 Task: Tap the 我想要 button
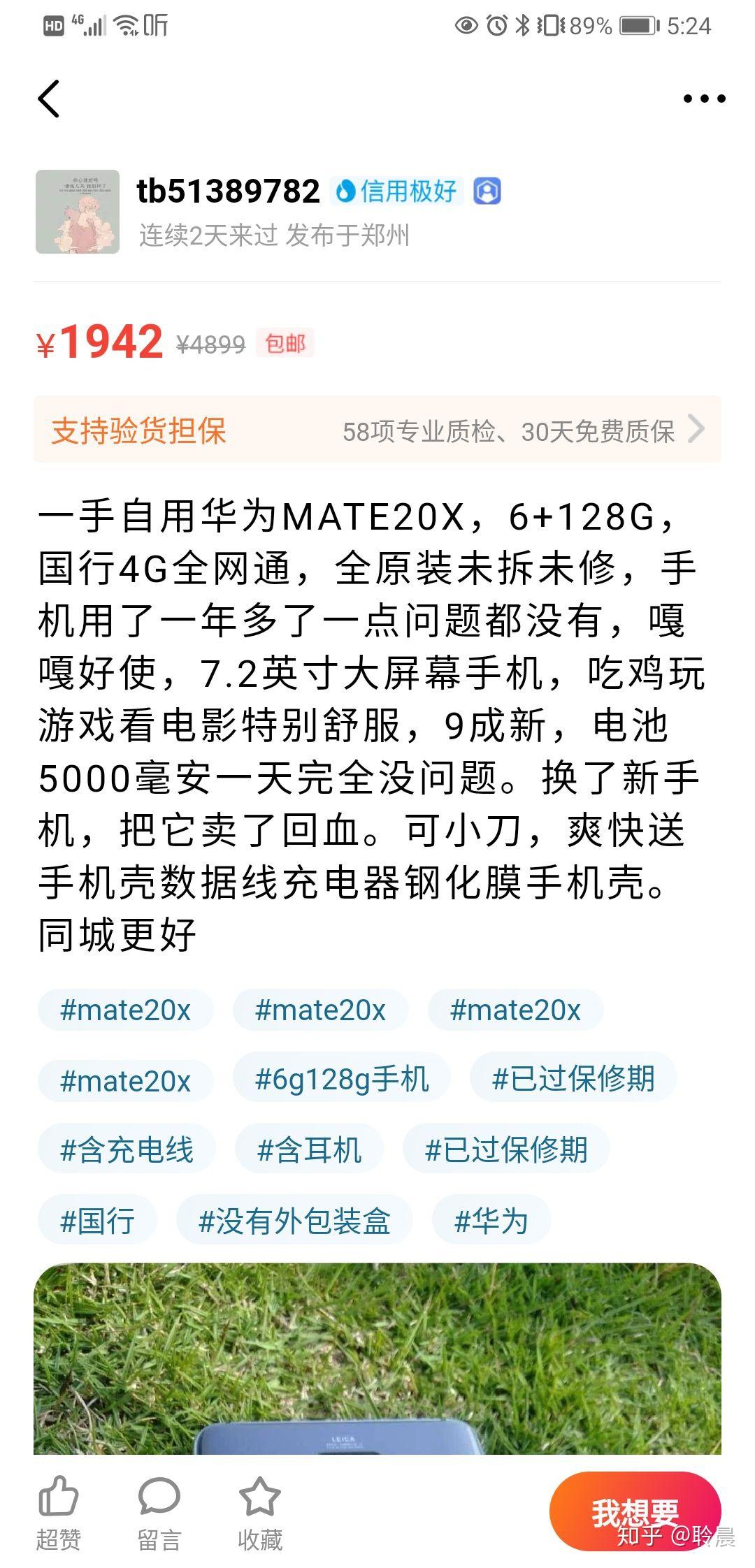635,1513
